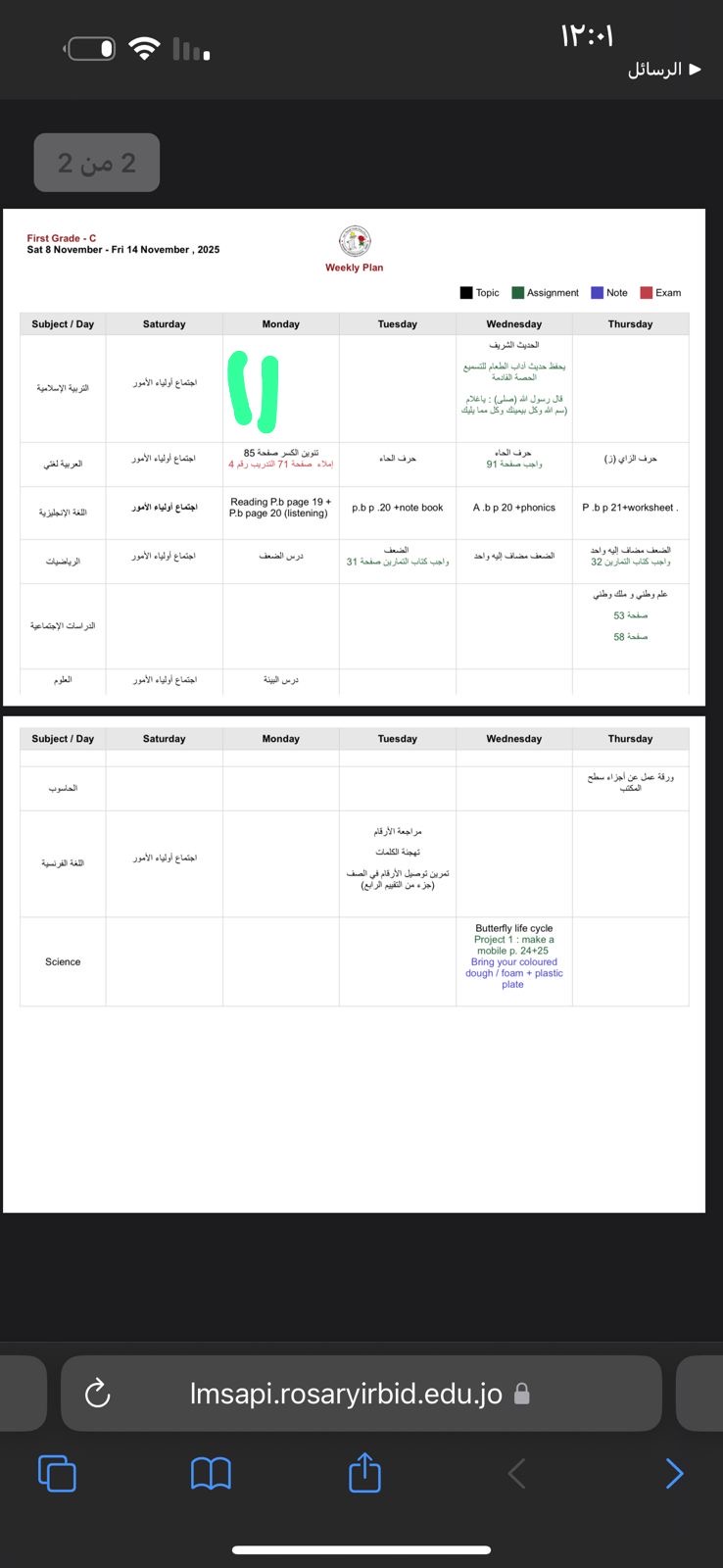Tap the lmsapi.rosaryirbid.edu.jo address bar
The height and width of the screenshot is (1568, 723).
[346, 1394]
